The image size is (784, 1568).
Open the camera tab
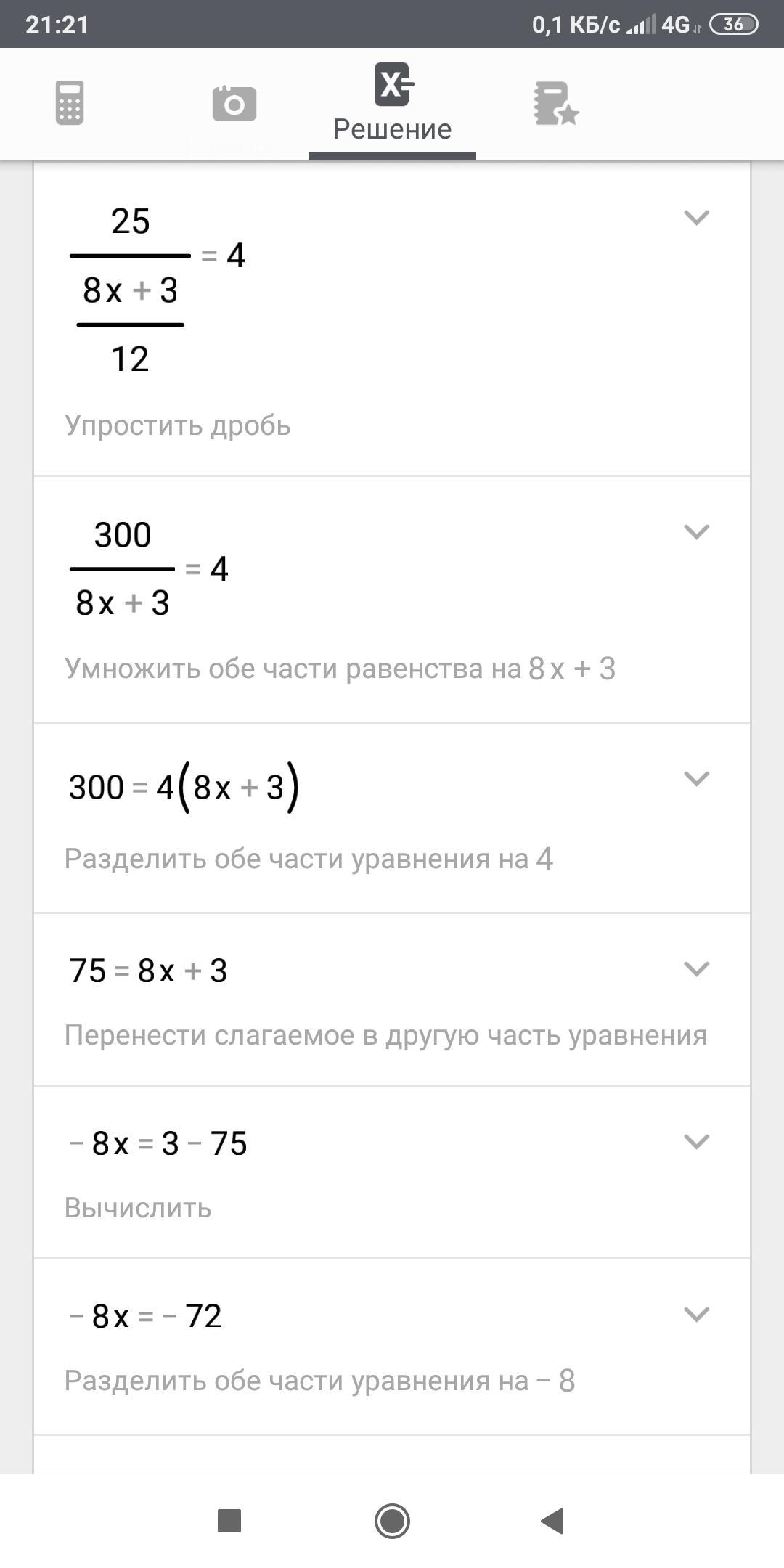point(234,103)
